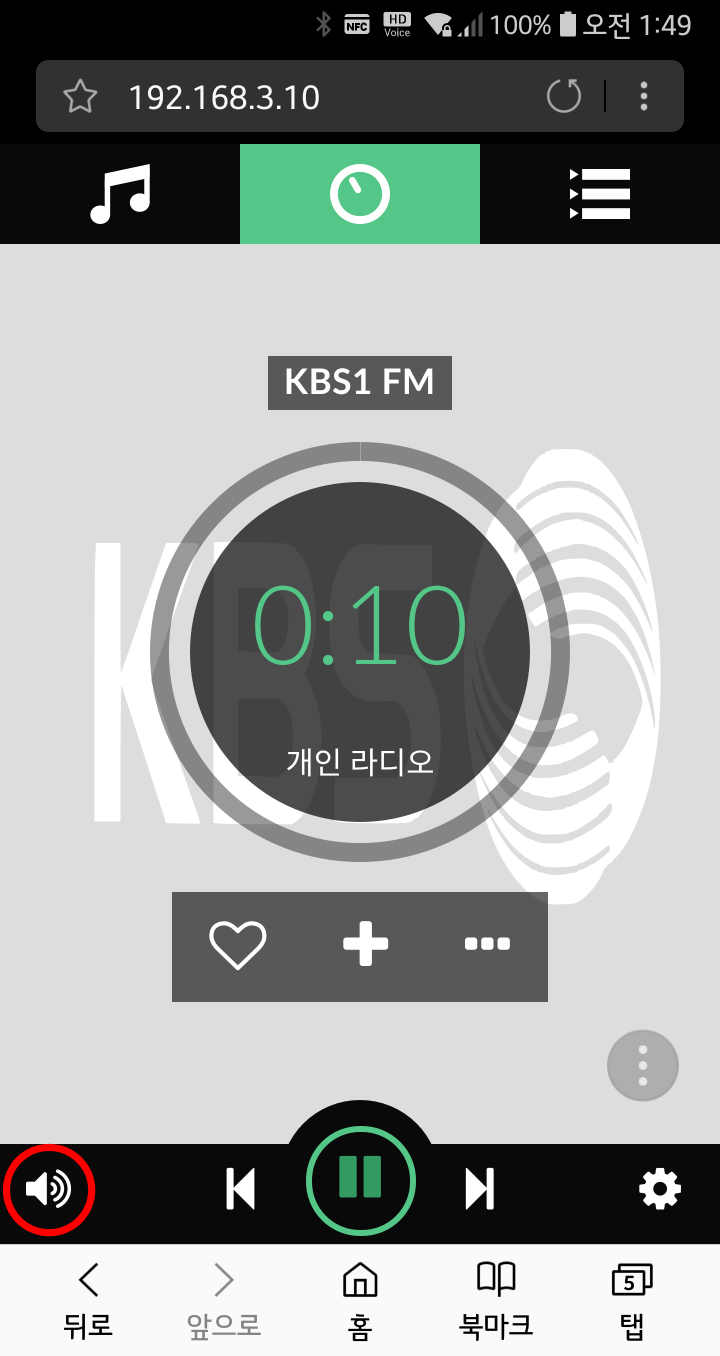Open the queue list tab
Image resolution: width=720 pixels, height=1356 pixels.
tap(600, 194)
